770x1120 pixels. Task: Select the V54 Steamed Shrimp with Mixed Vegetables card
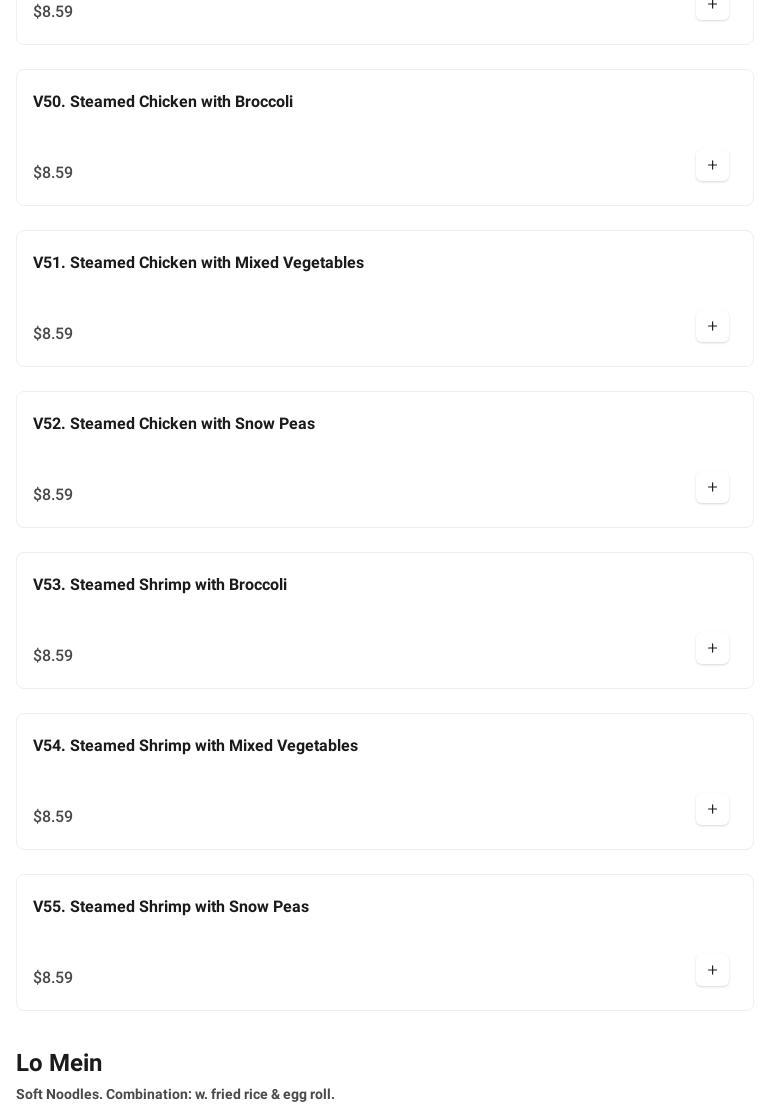pyautogui.click(x=195, y=746)
